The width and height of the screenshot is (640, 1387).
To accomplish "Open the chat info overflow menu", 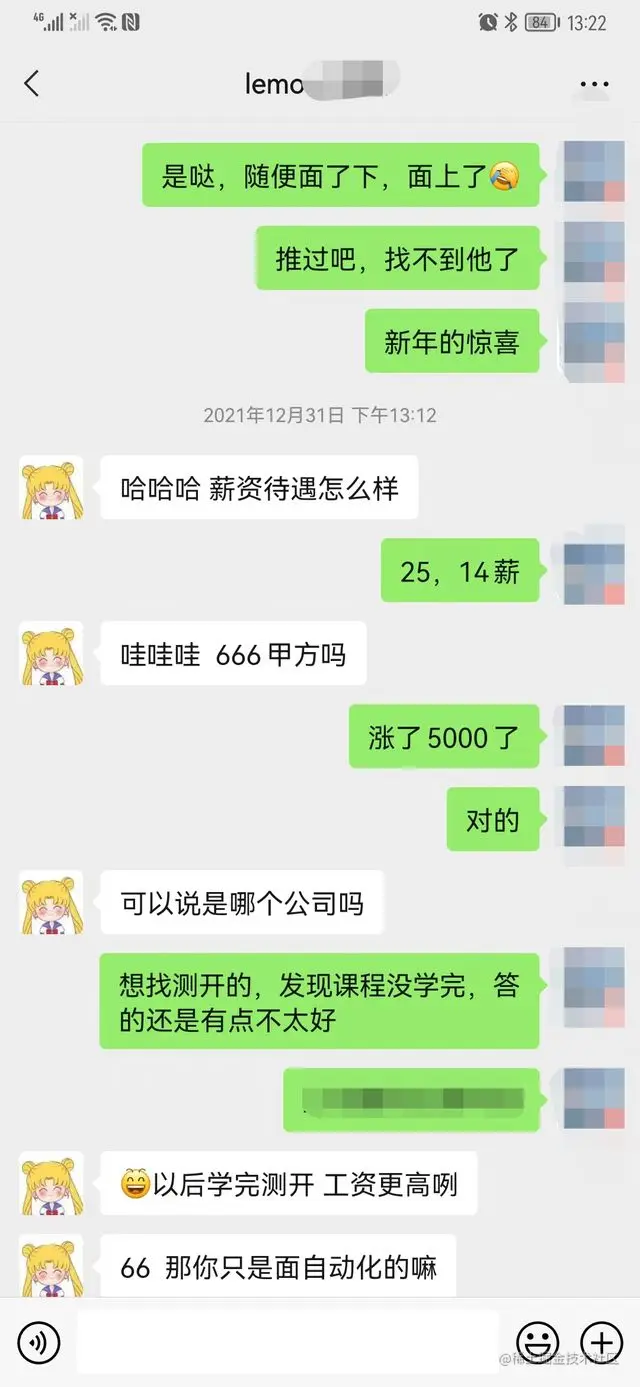I will (x=594, y=85).
